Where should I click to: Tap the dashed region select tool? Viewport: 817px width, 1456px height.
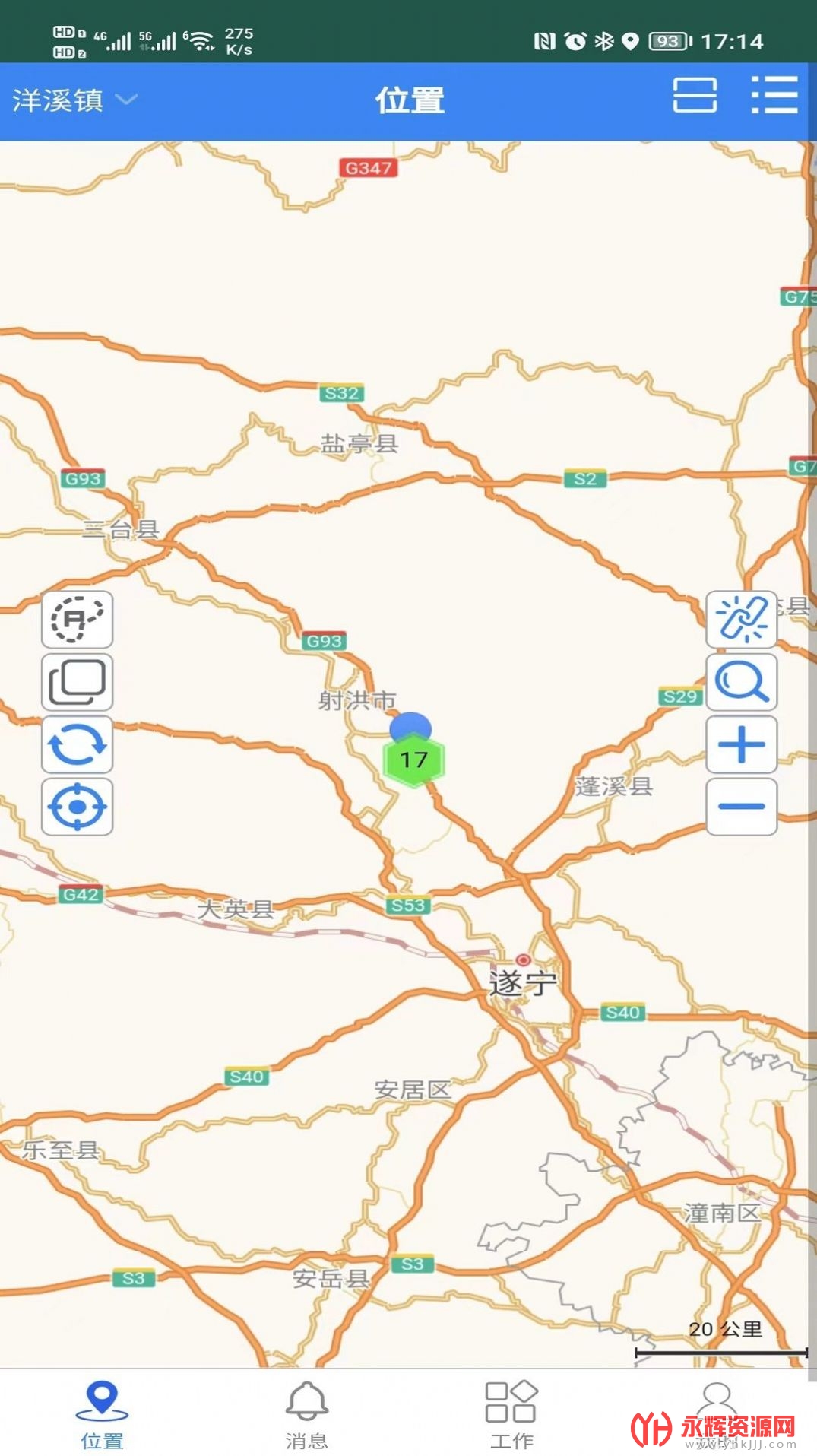tap(77, 620)
